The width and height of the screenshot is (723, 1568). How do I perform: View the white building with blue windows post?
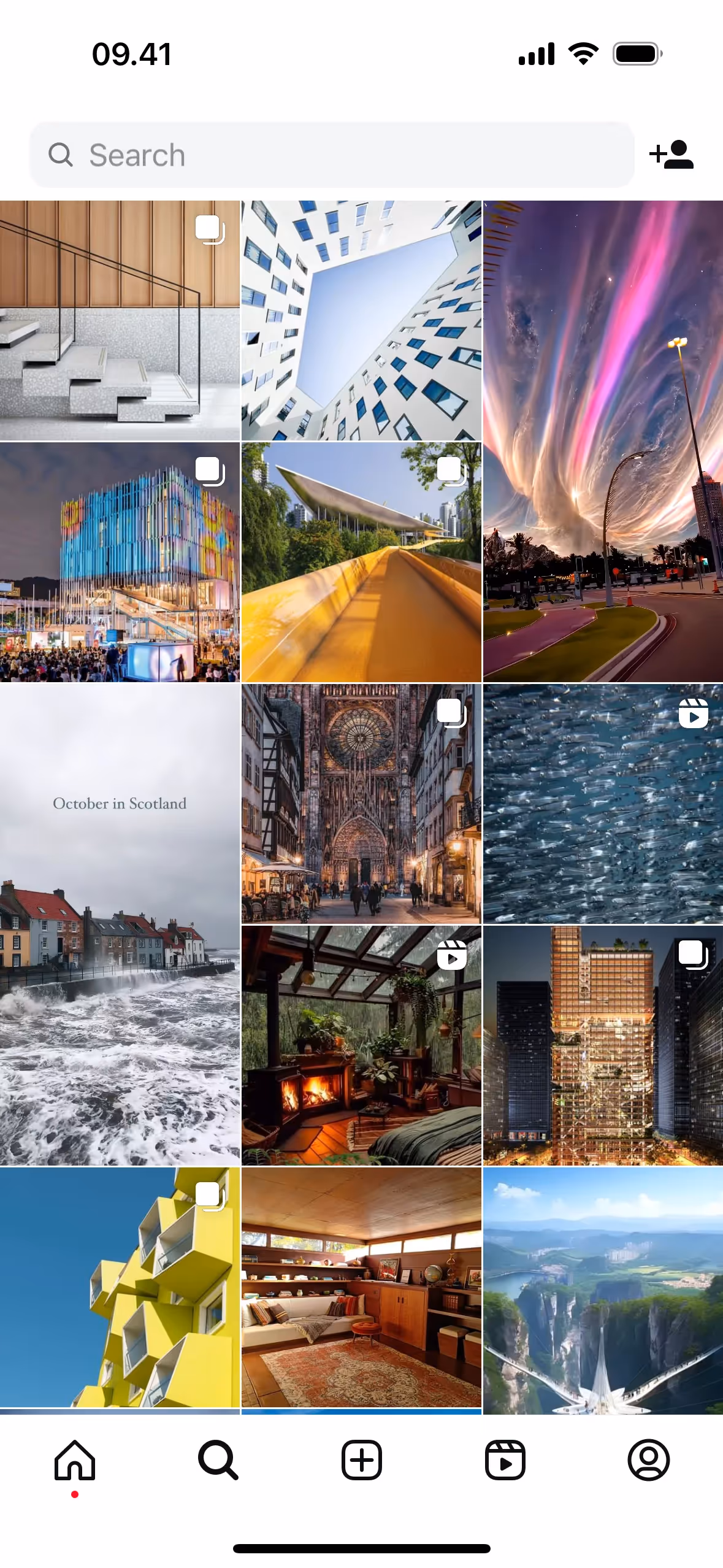coord(361,320)
